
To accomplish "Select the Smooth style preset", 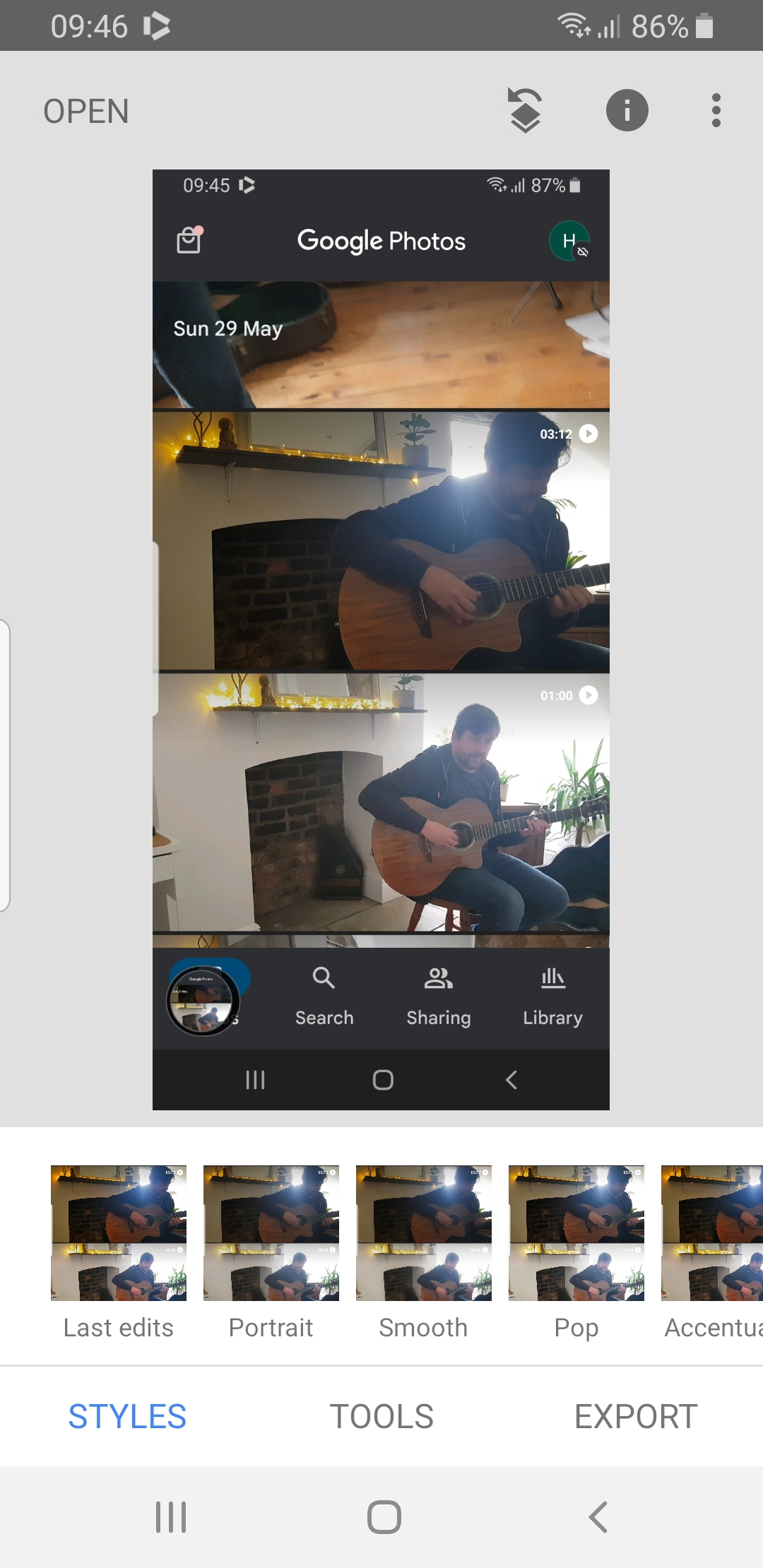I will coord(424,1233).
